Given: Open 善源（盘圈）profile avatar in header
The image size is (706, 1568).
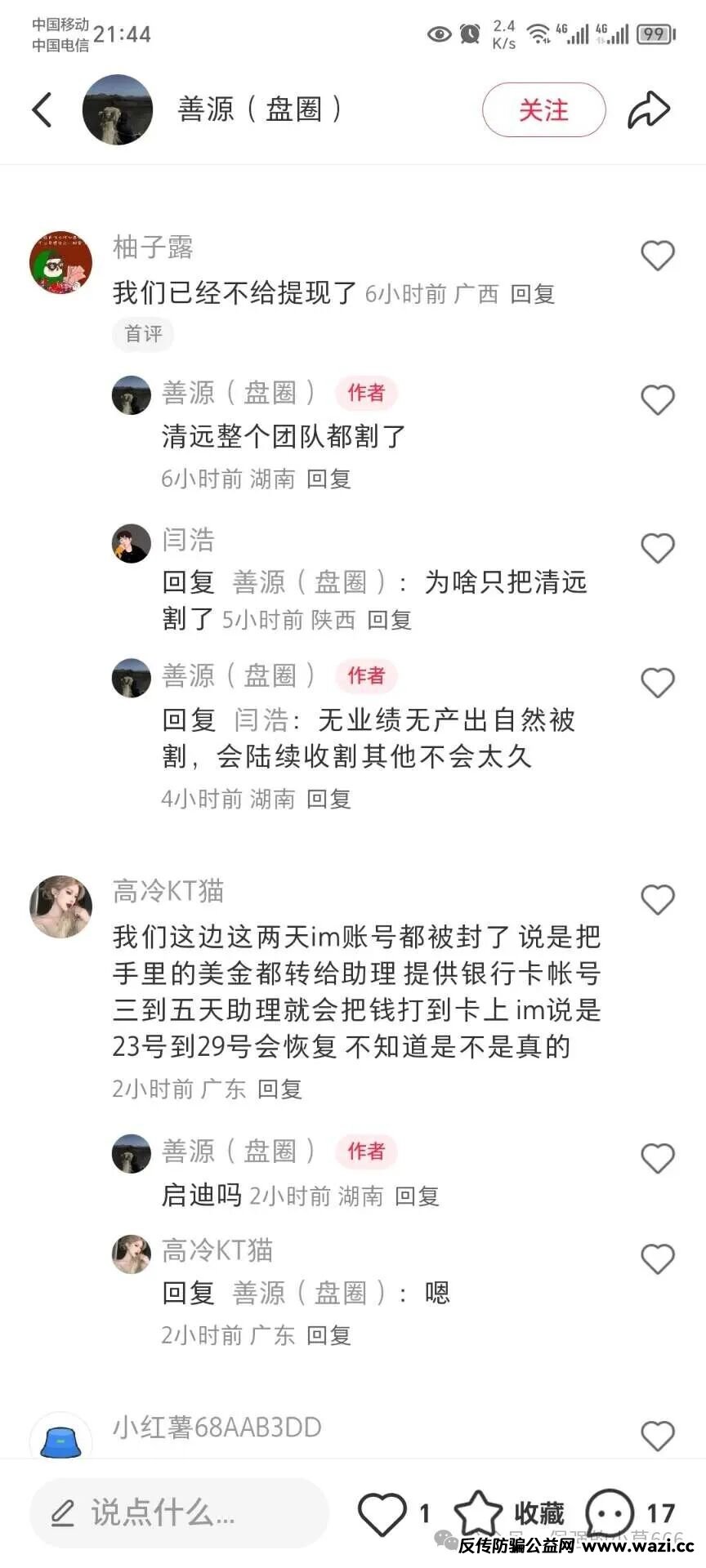Looking at the screenshot, I should click(x=118, y=109).
